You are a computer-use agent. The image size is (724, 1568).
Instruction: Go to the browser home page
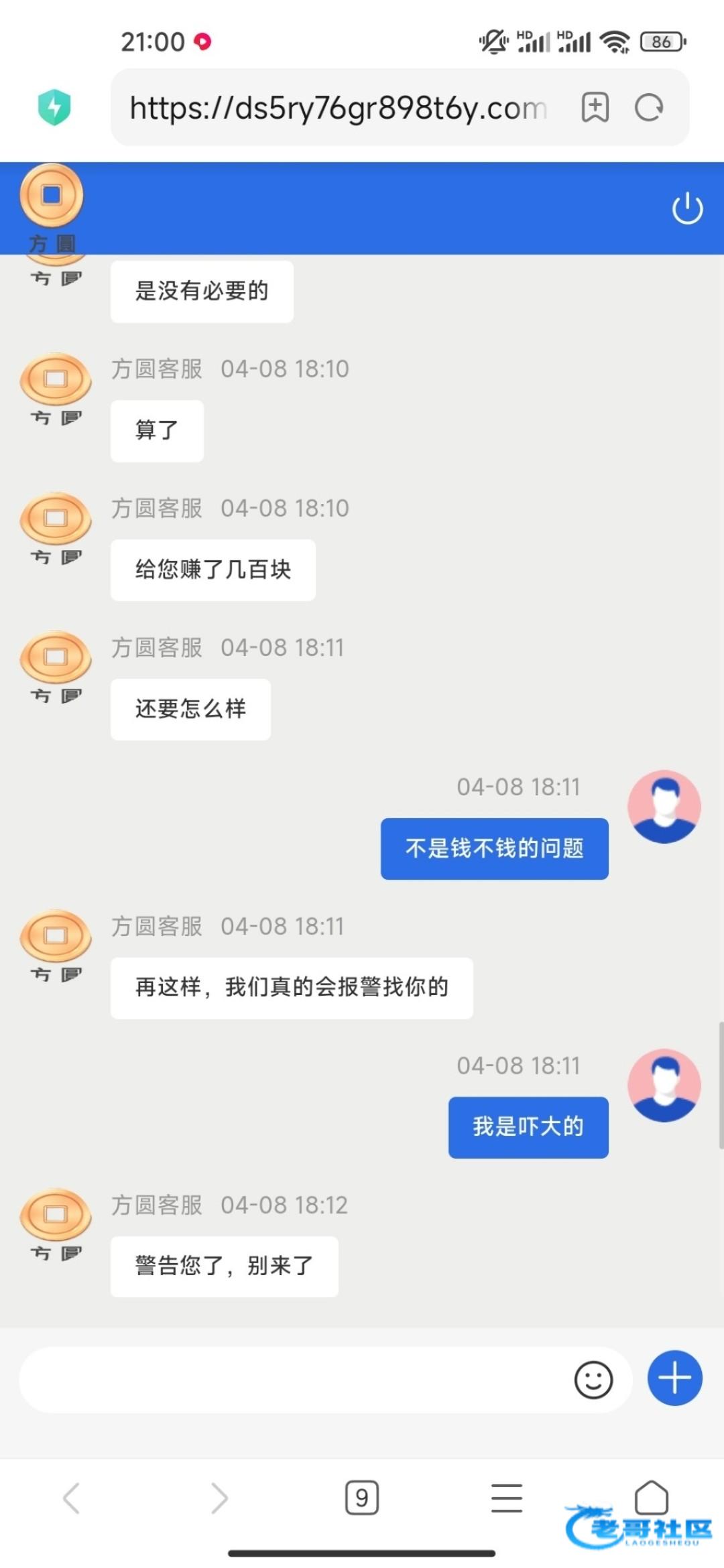tap(651, 1497)
